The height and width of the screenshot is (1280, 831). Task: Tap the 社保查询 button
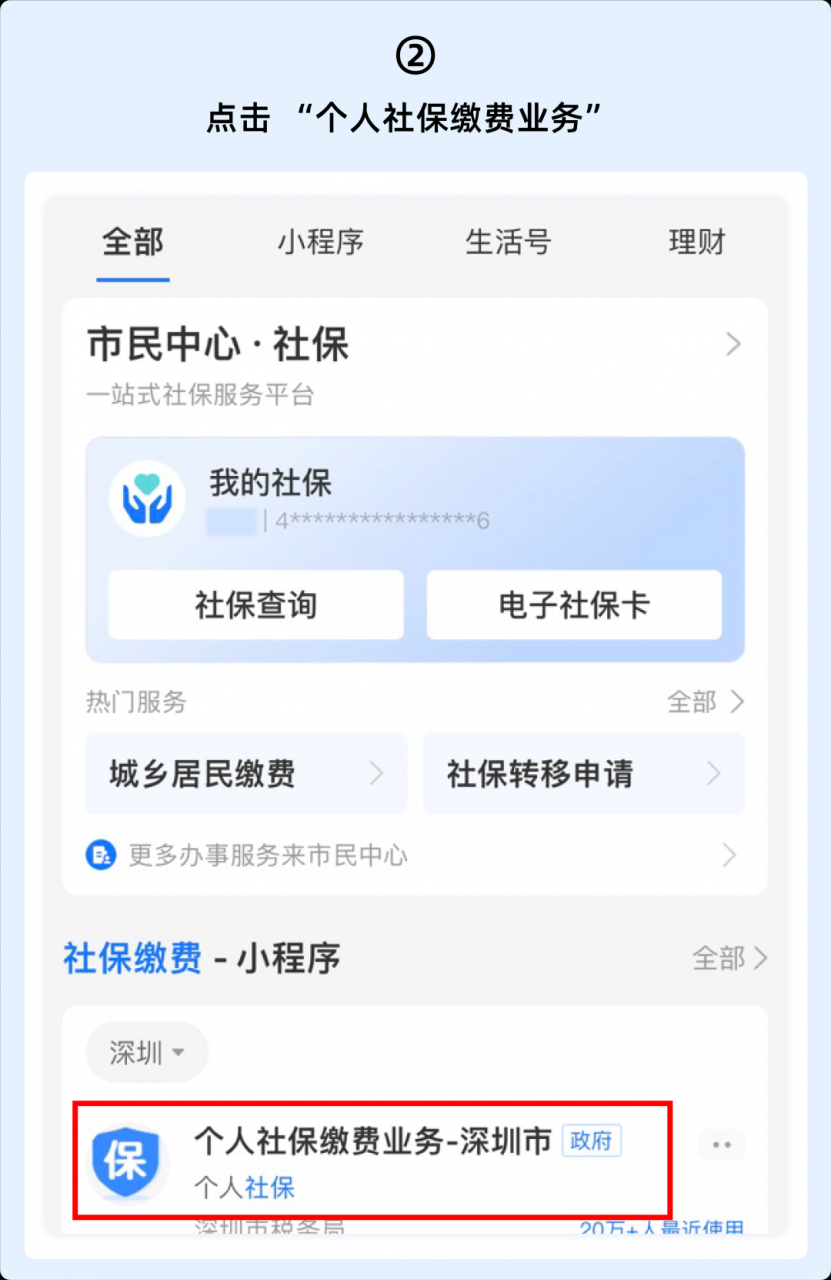coord(253,604)
